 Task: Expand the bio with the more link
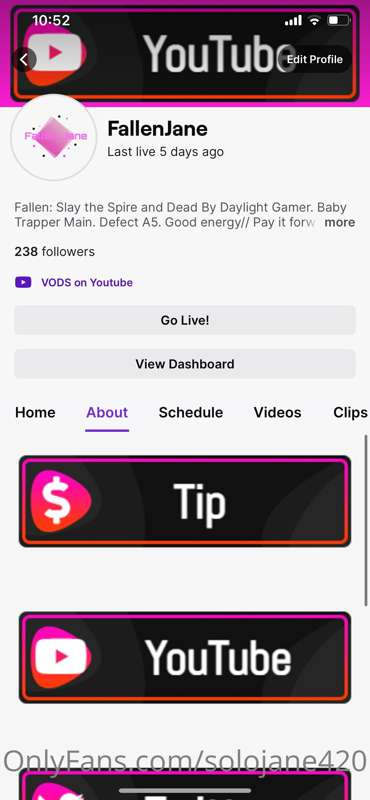(x=339, y=222)
